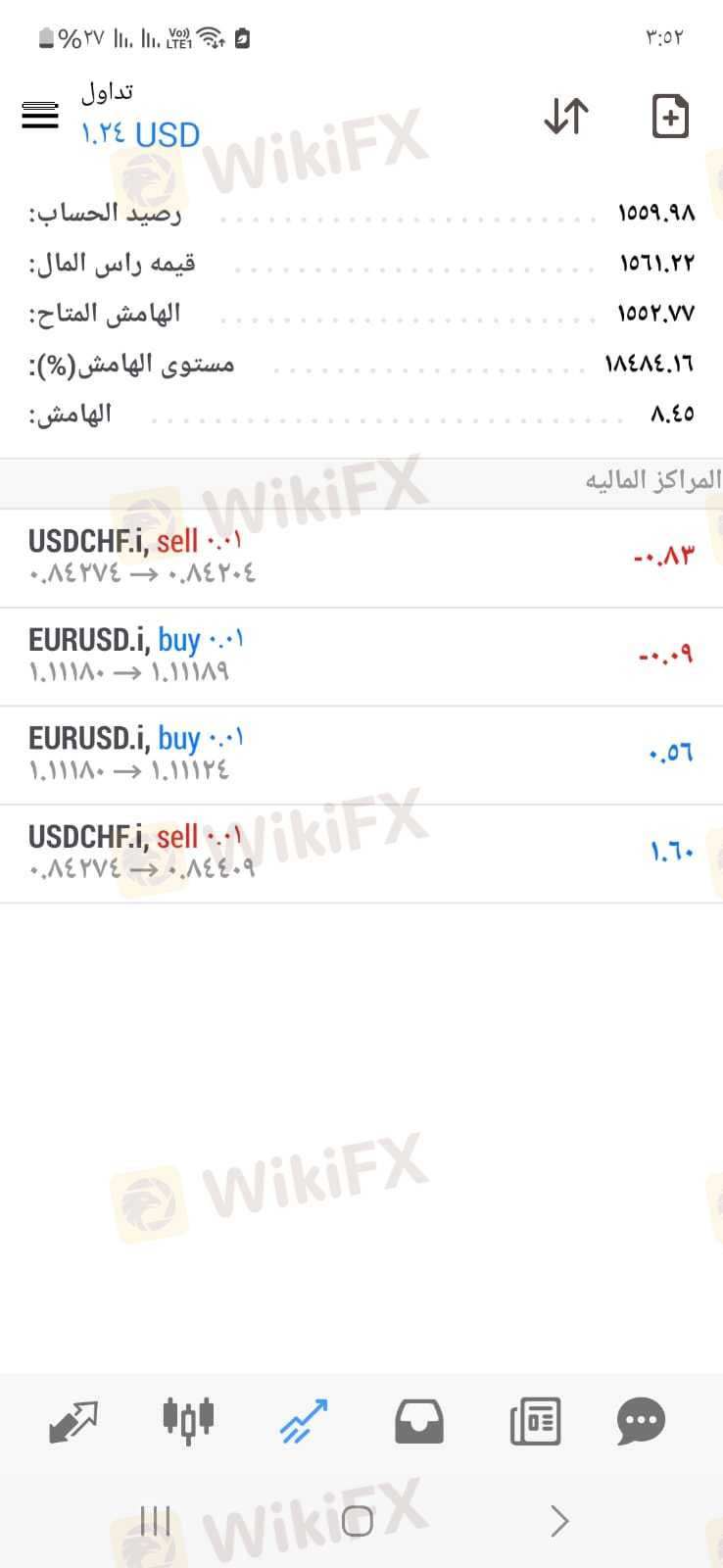Switch to the candlestick chart tab

click(188, 1420)
